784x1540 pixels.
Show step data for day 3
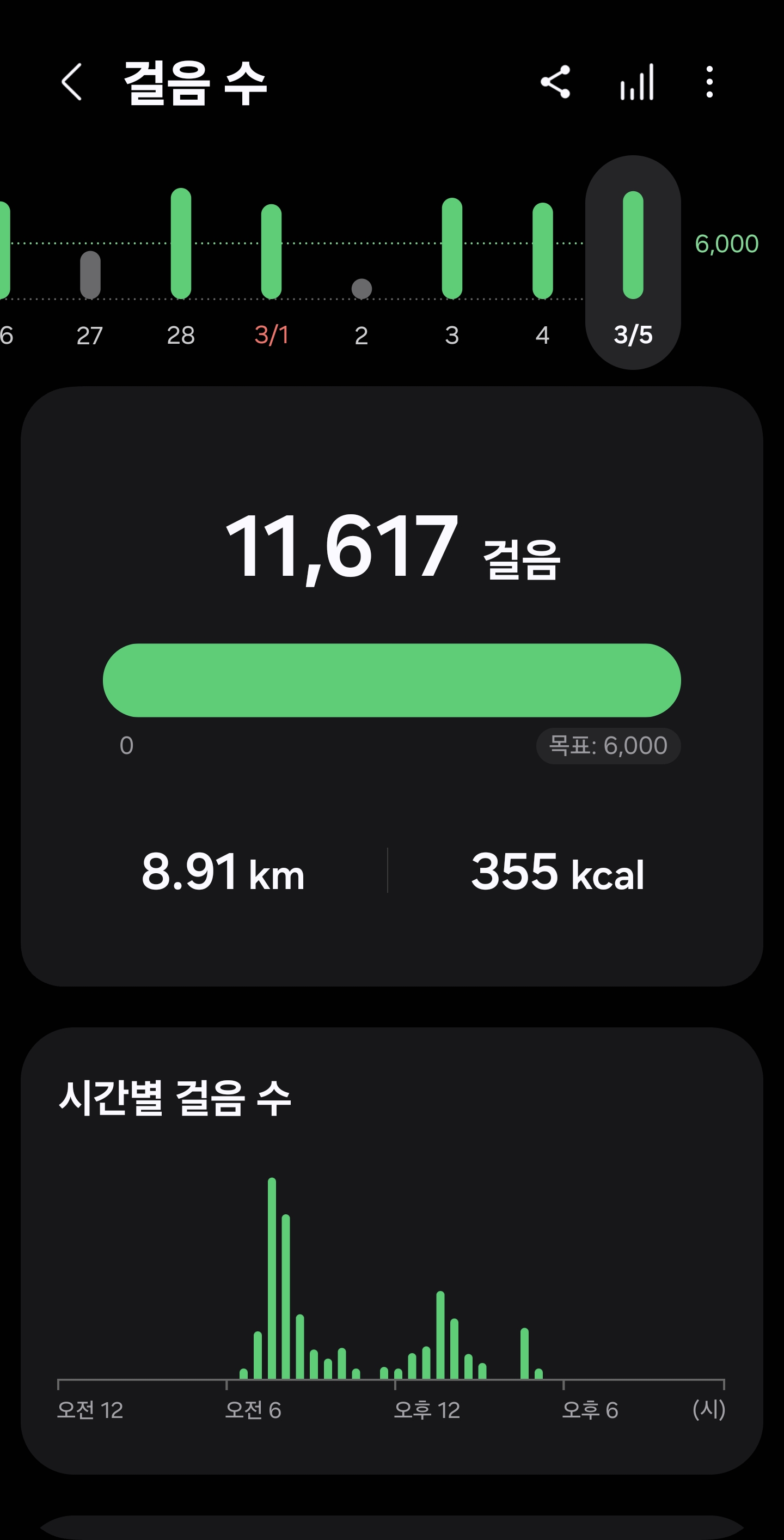coord(452,249)
